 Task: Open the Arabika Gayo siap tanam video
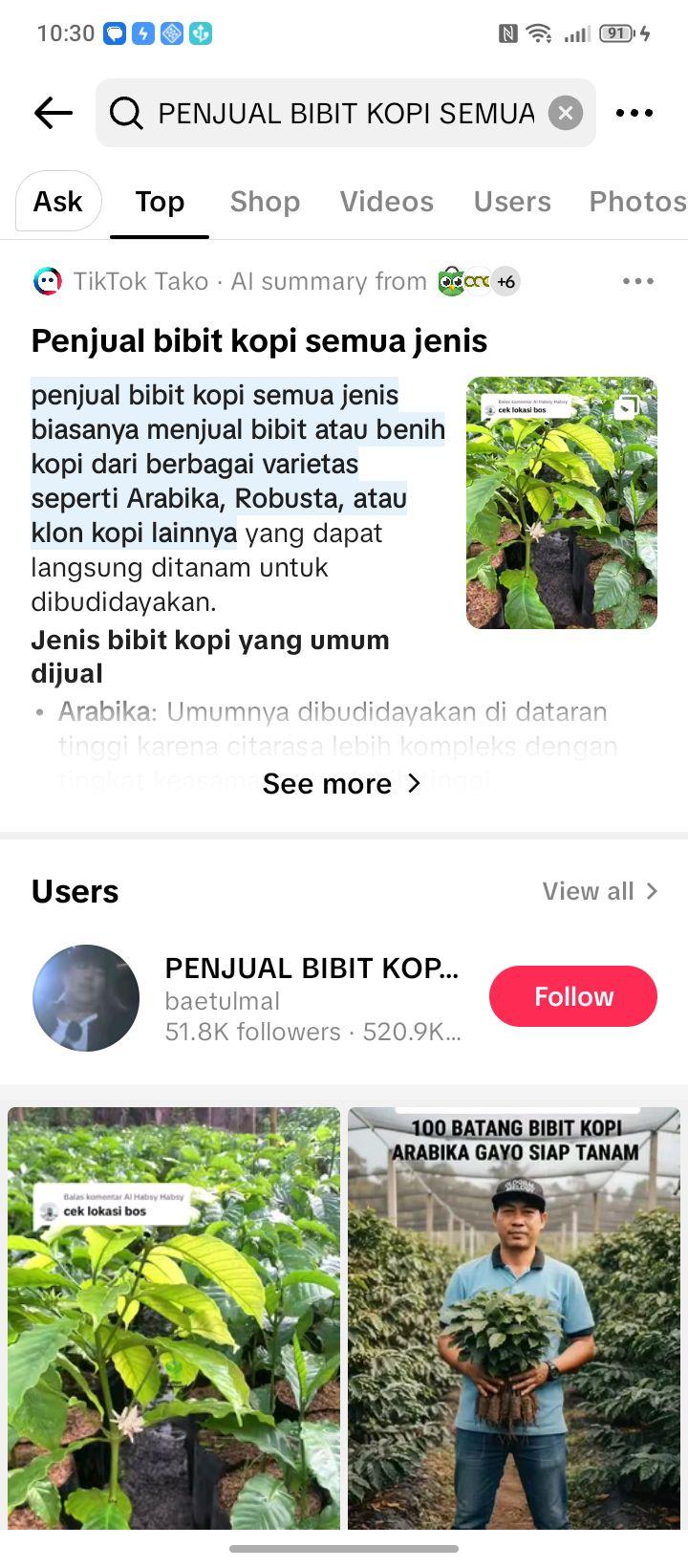coord(514,1318)
